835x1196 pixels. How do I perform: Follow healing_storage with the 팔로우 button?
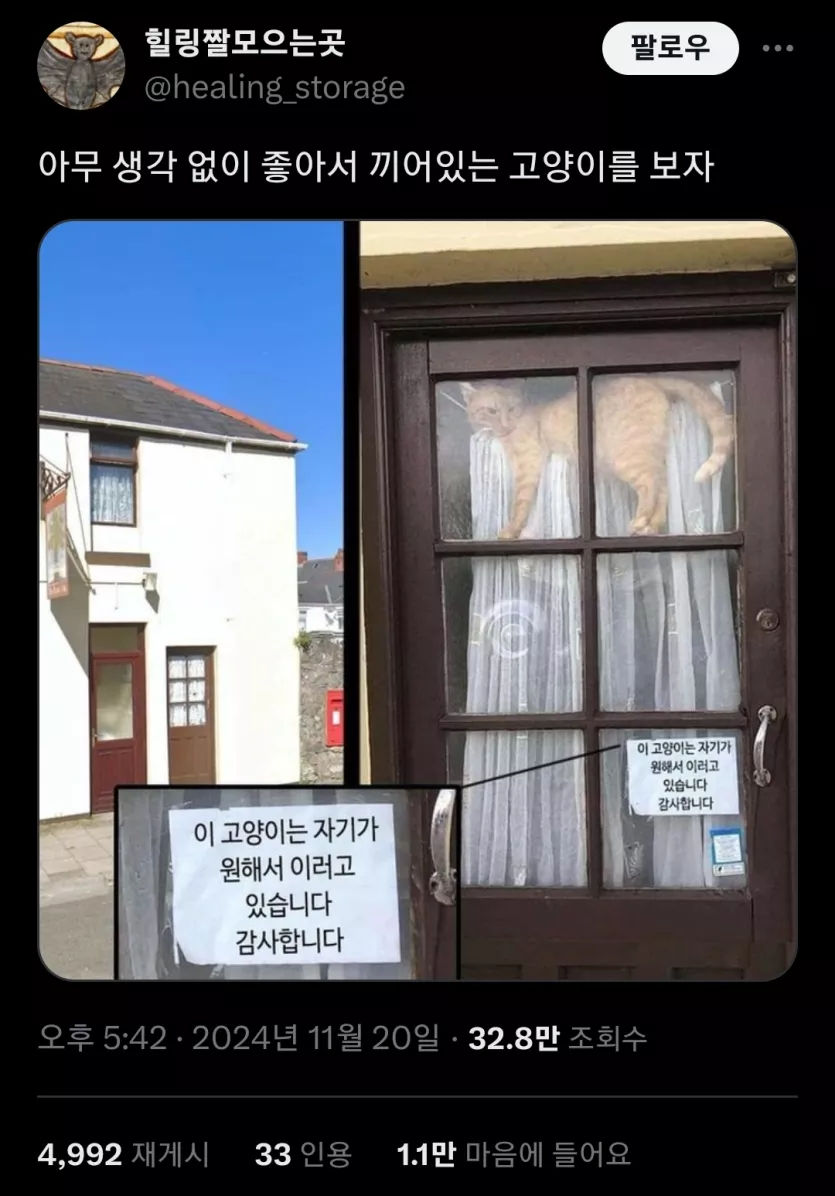(x=669, y=48)
